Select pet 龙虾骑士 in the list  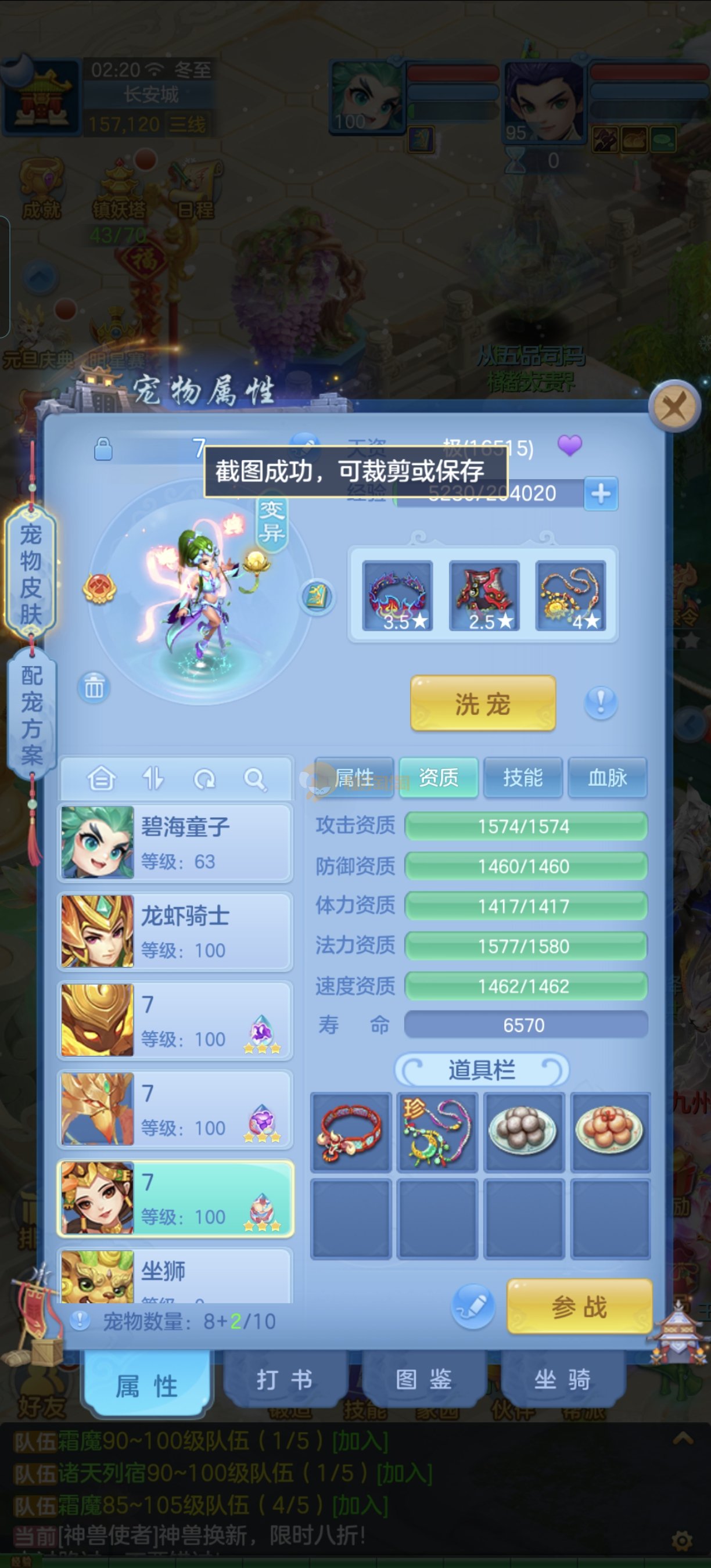click(x=175, y=932)
